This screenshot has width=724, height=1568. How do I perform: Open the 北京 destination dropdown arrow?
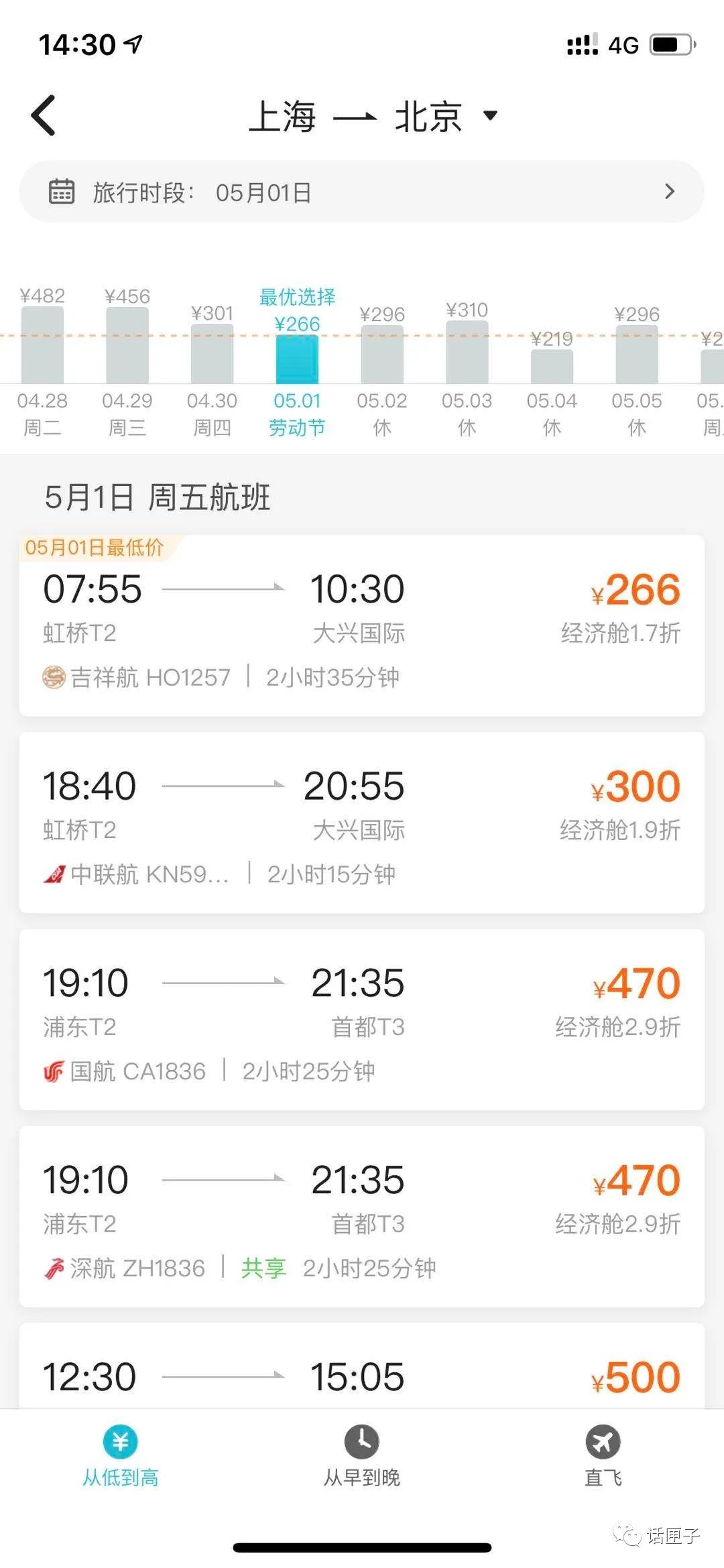[x=491, y=115]
